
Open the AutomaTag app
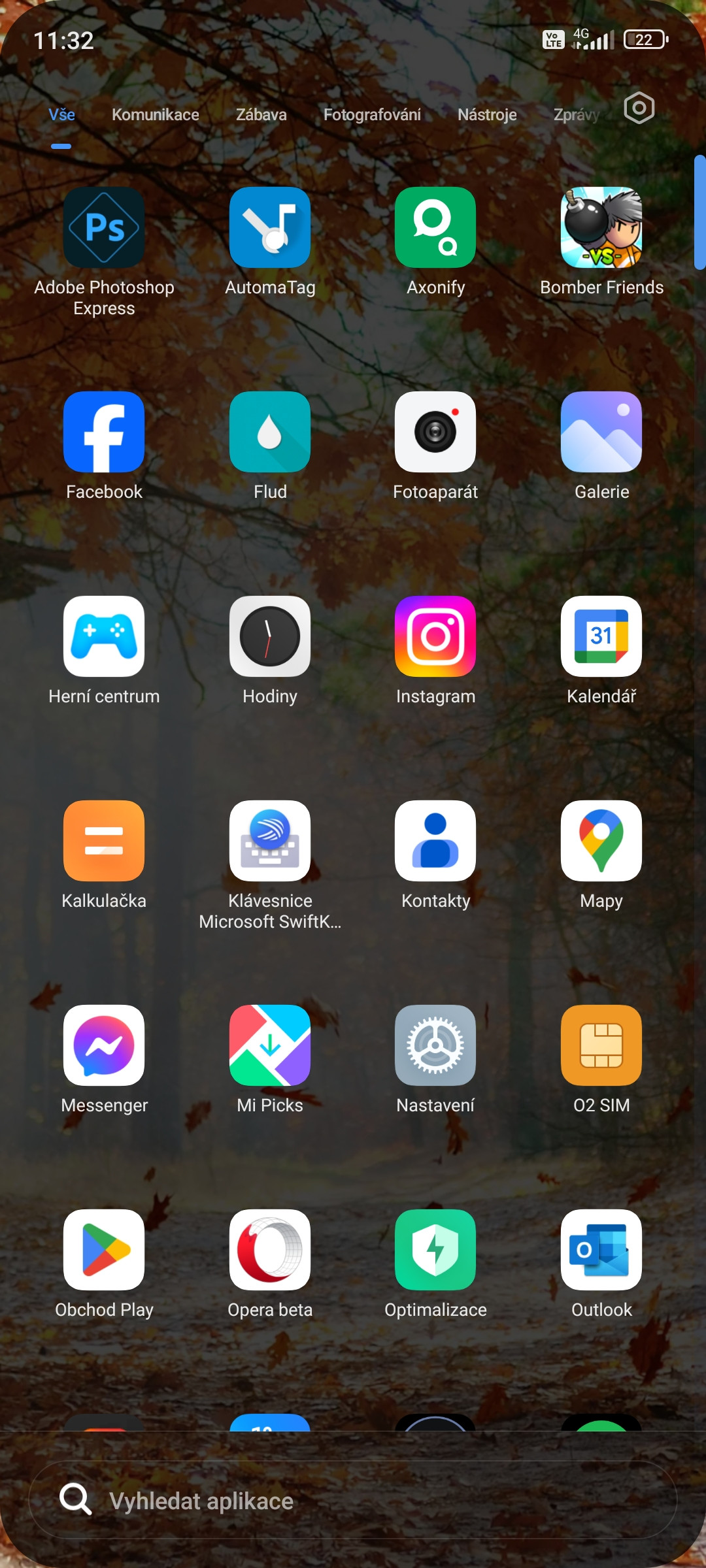tap(270, 227)
